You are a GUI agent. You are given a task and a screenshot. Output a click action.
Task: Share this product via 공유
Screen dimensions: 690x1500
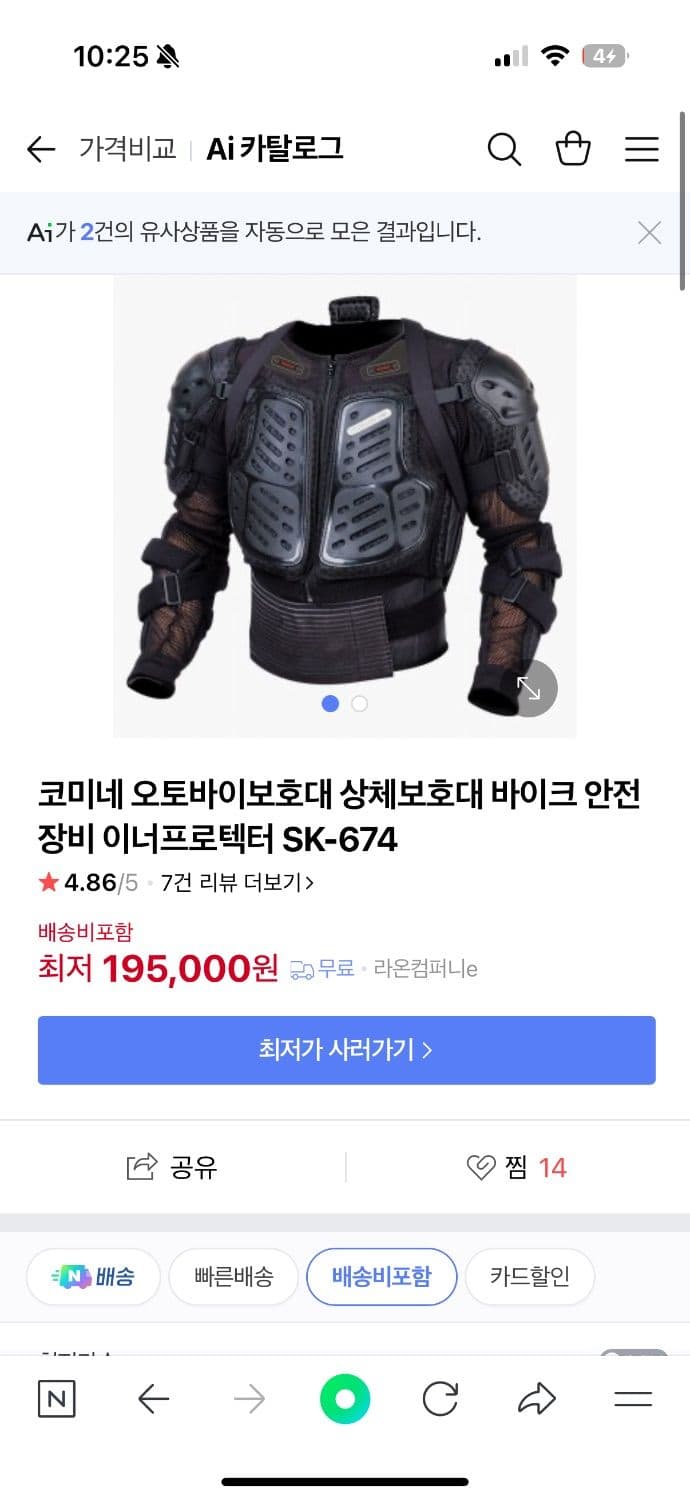point(172,1167)
